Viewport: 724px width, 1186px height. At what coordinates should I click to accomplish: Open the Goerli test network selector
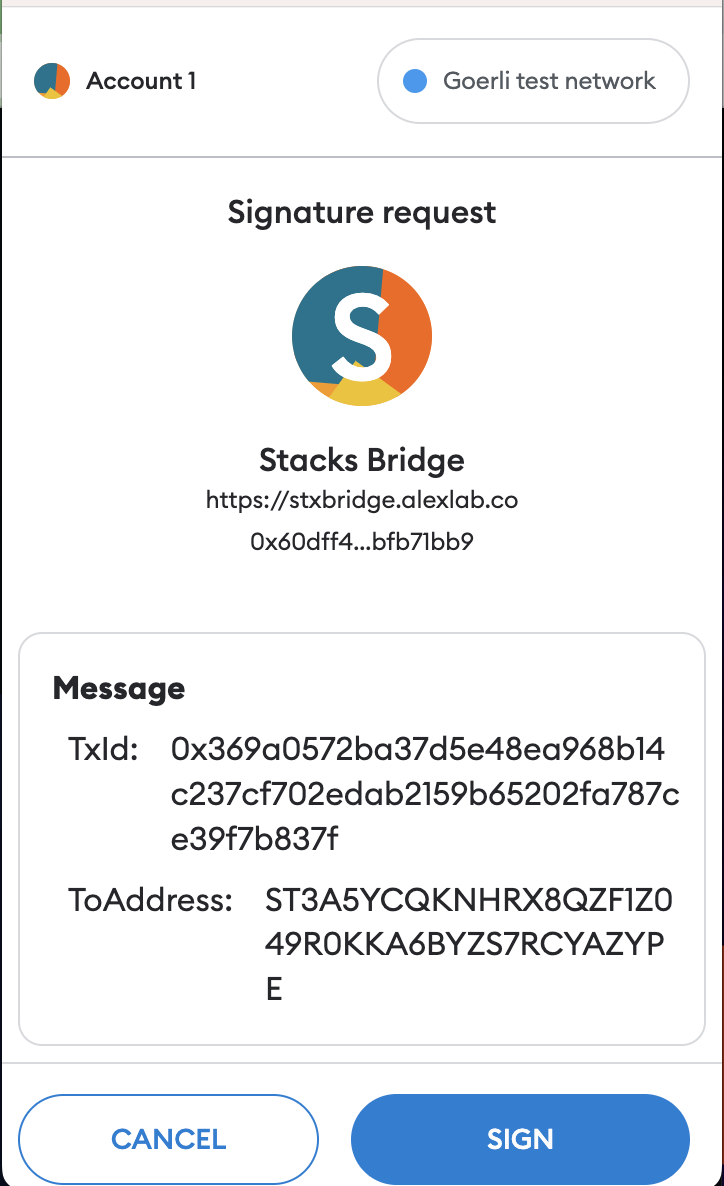(x=533, y=81)
